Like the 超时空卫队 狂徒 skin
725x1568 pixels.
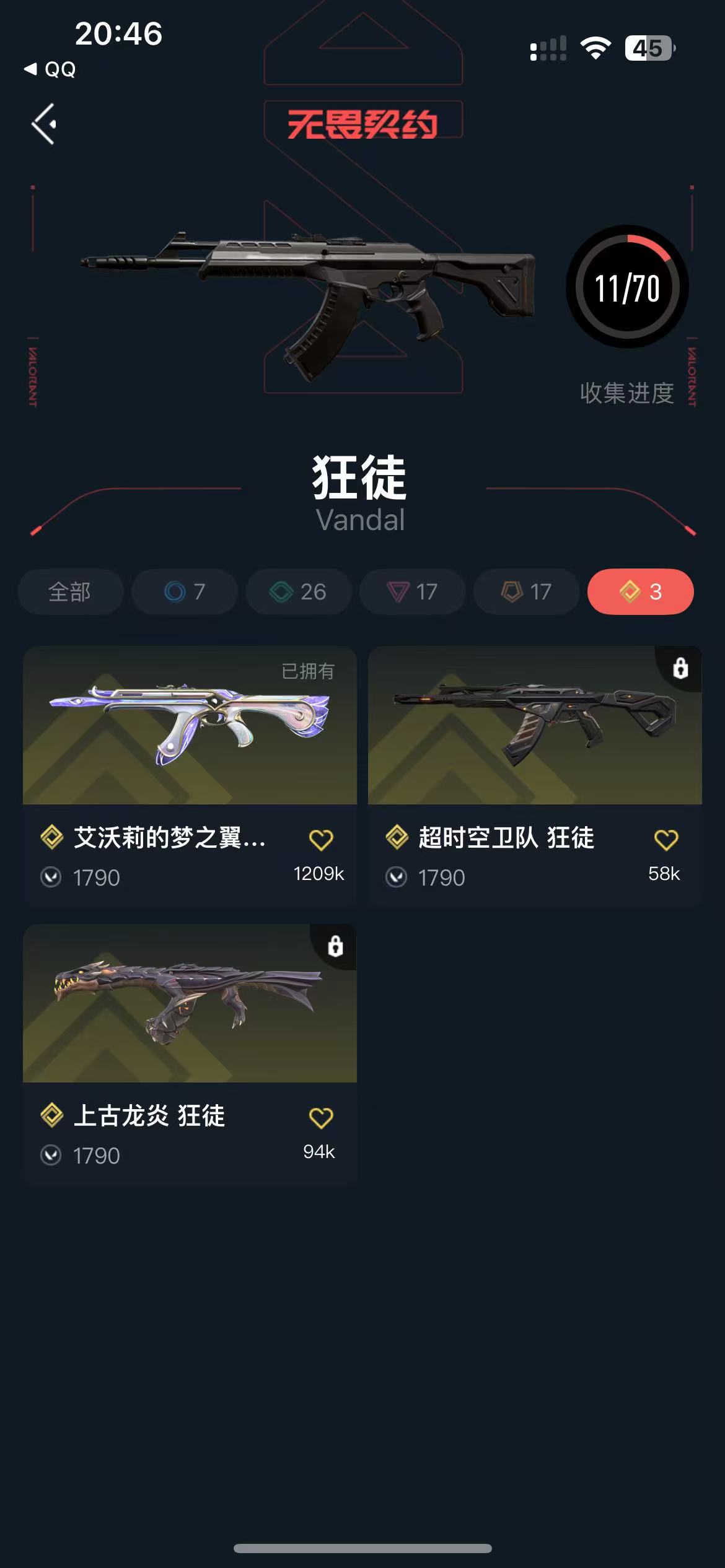(x=666, y=840)
